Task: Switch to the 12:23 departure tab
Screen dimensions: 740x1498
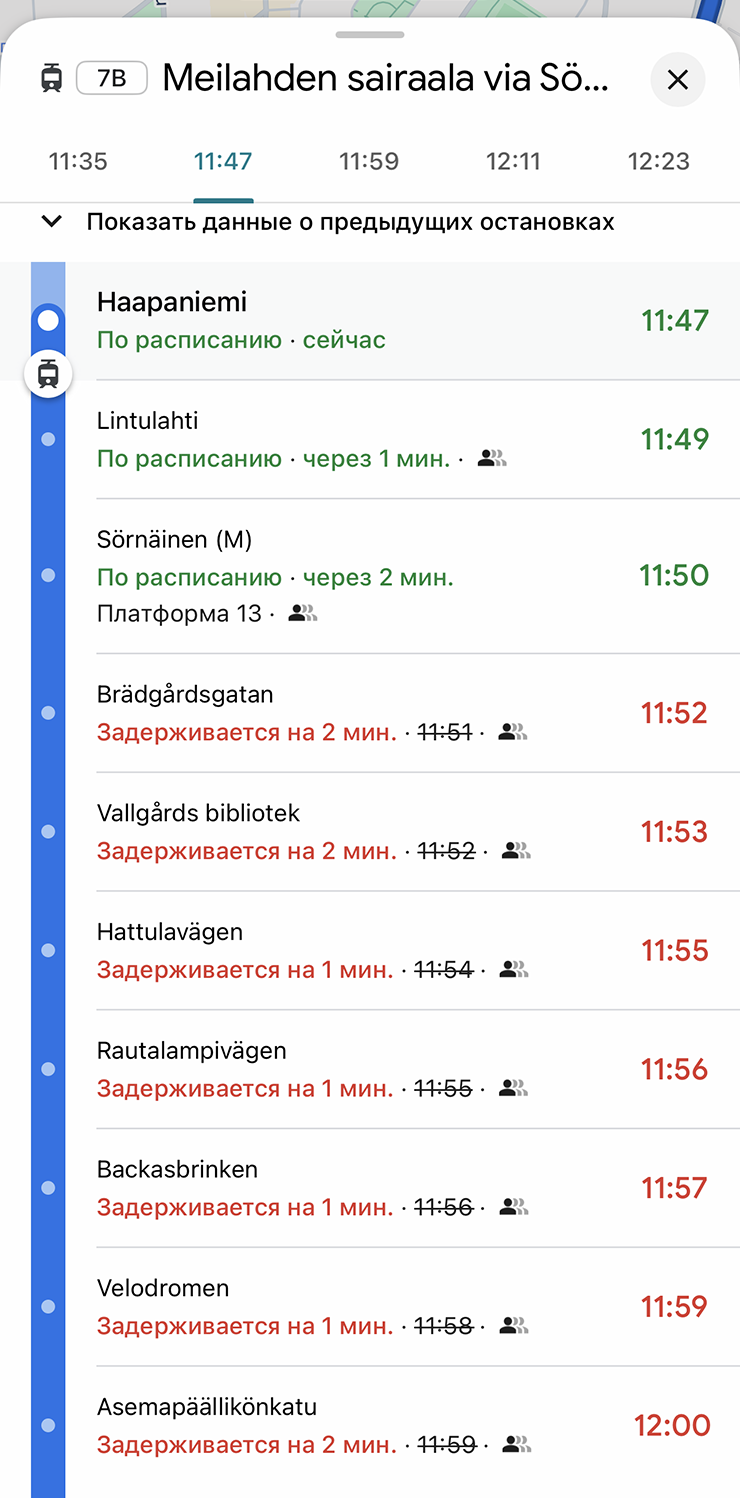Action: tap(660, 160)
